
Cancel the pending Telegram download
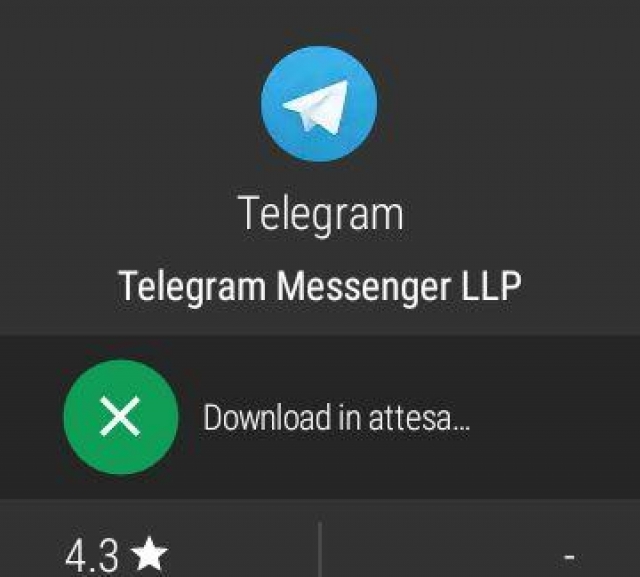[120, 418]
